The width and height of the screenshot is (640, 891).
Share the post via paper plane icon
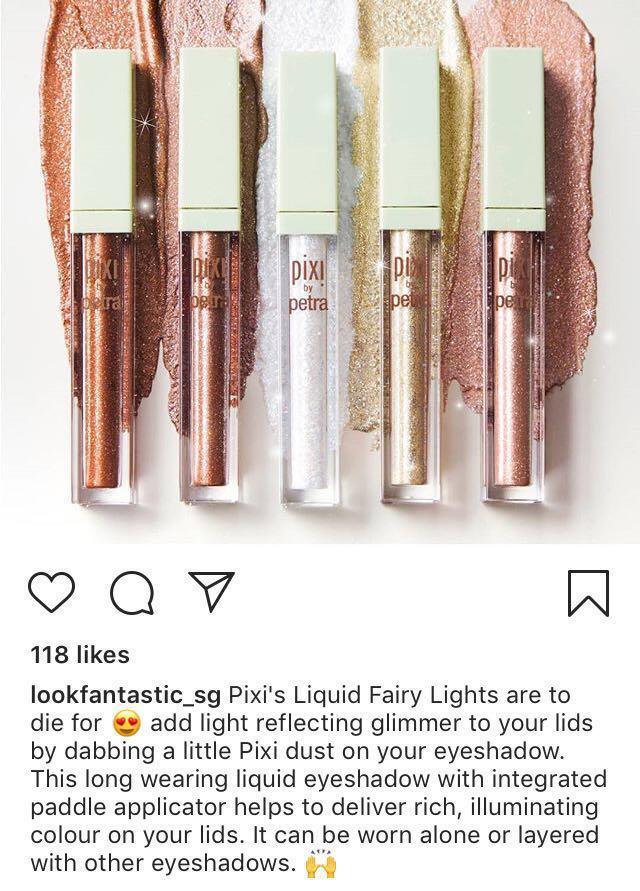tap(210, 591)
